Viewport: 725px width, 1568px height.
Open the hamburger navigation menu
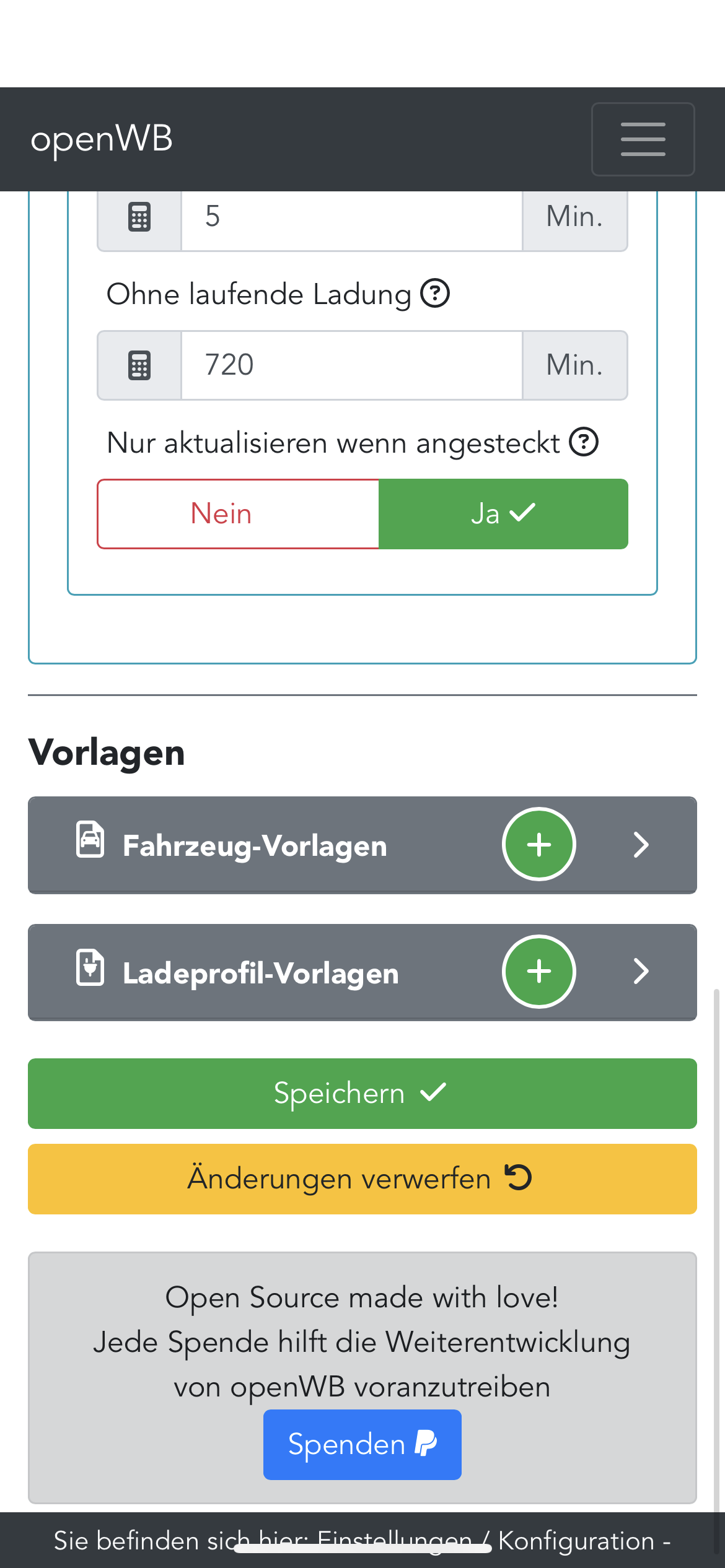[643, 139]
